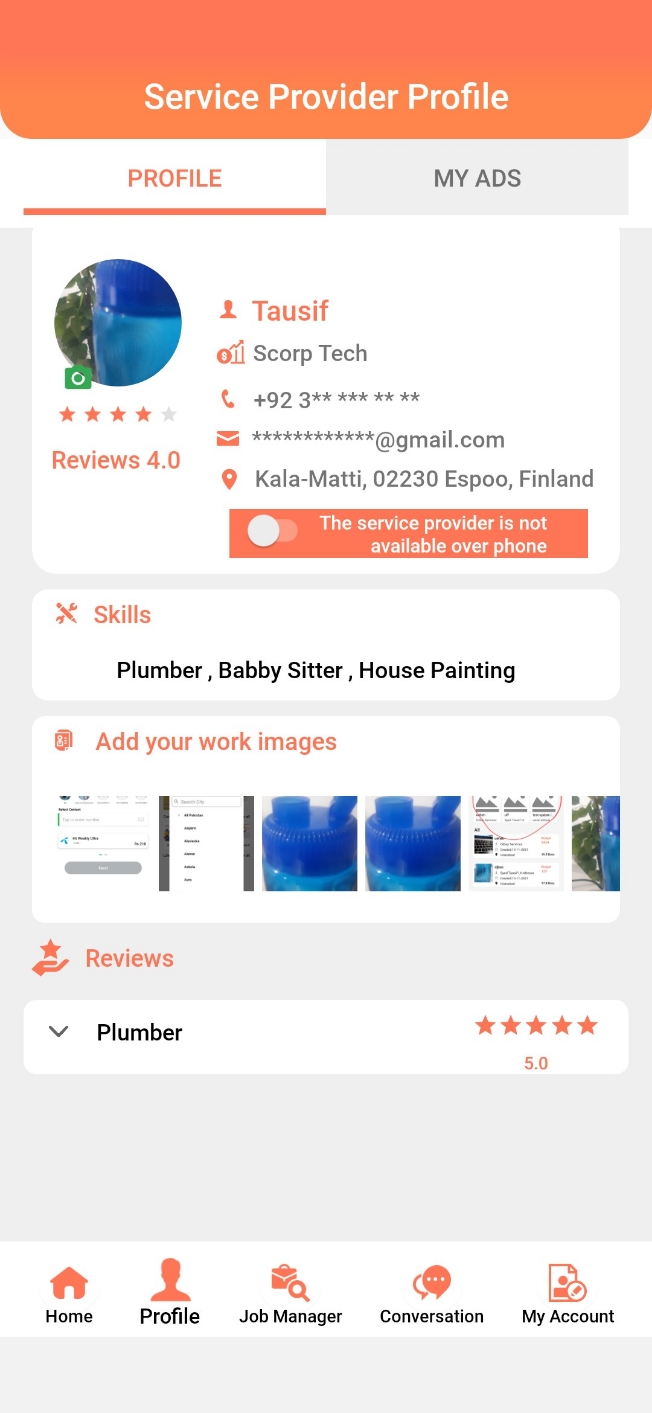Switch to the MY ADS tab
Viewport: 652px width, 1413px height.
point(477,178)
